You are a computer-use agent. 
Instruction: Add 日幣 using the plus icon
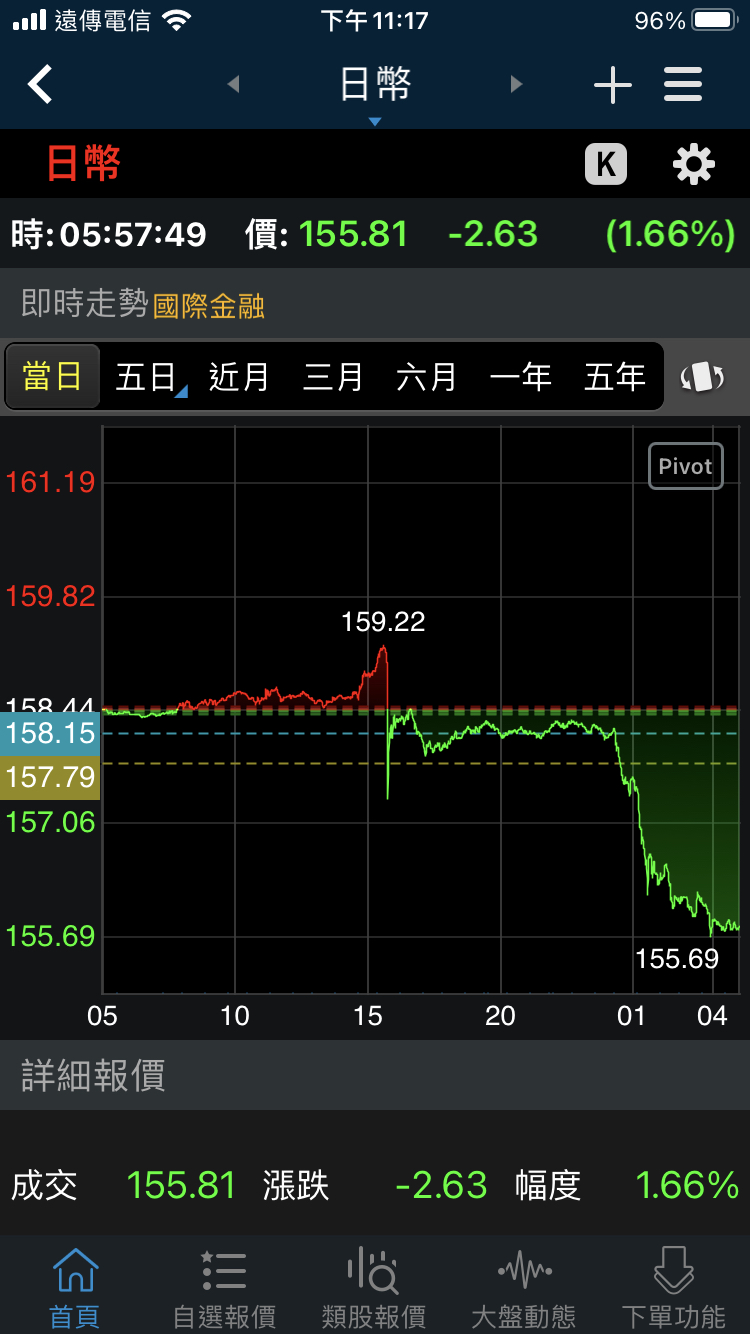[612, 84]
